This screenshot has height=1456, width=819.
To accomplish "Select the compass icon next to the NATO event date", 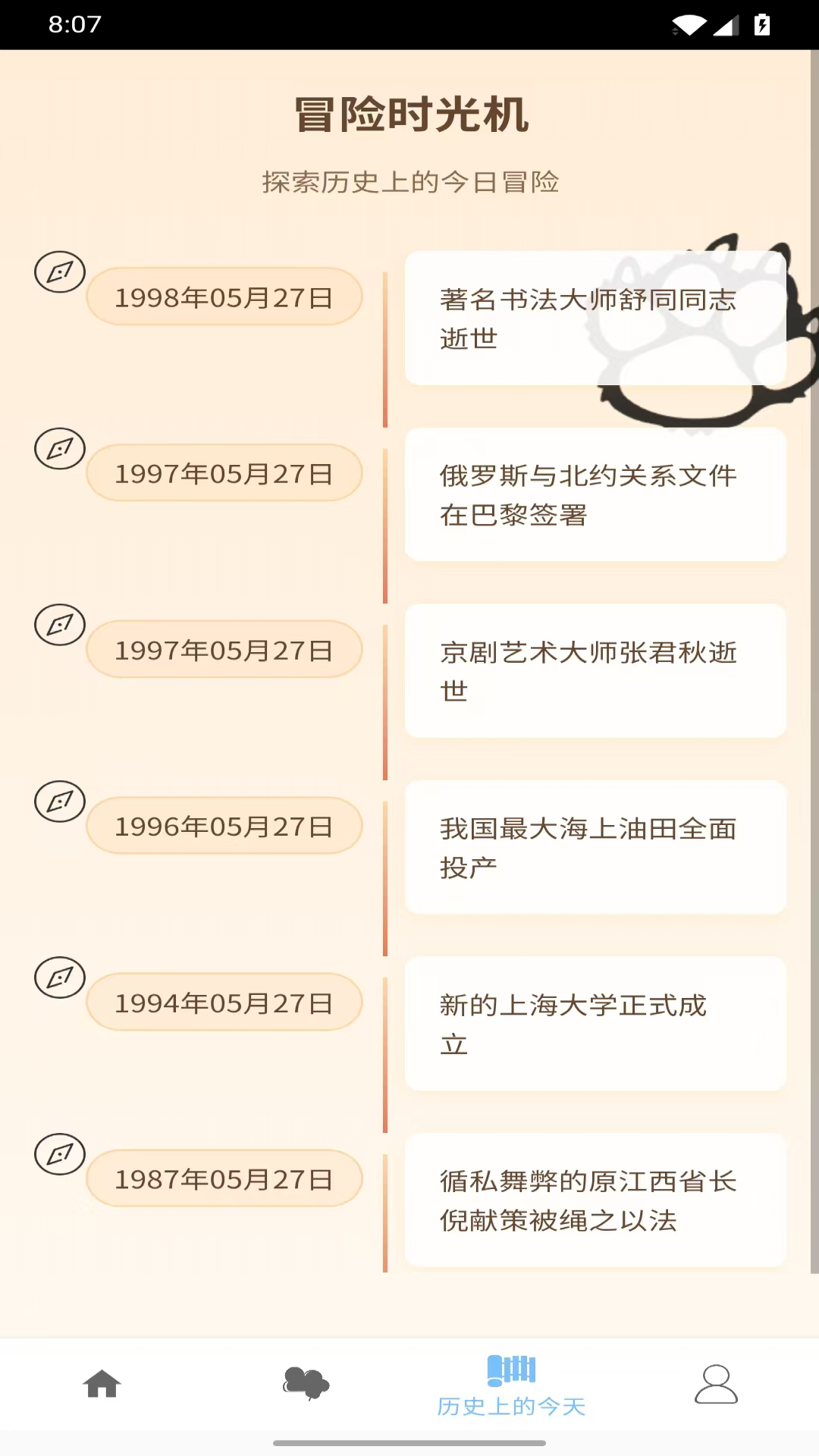I will coord(60,448).
